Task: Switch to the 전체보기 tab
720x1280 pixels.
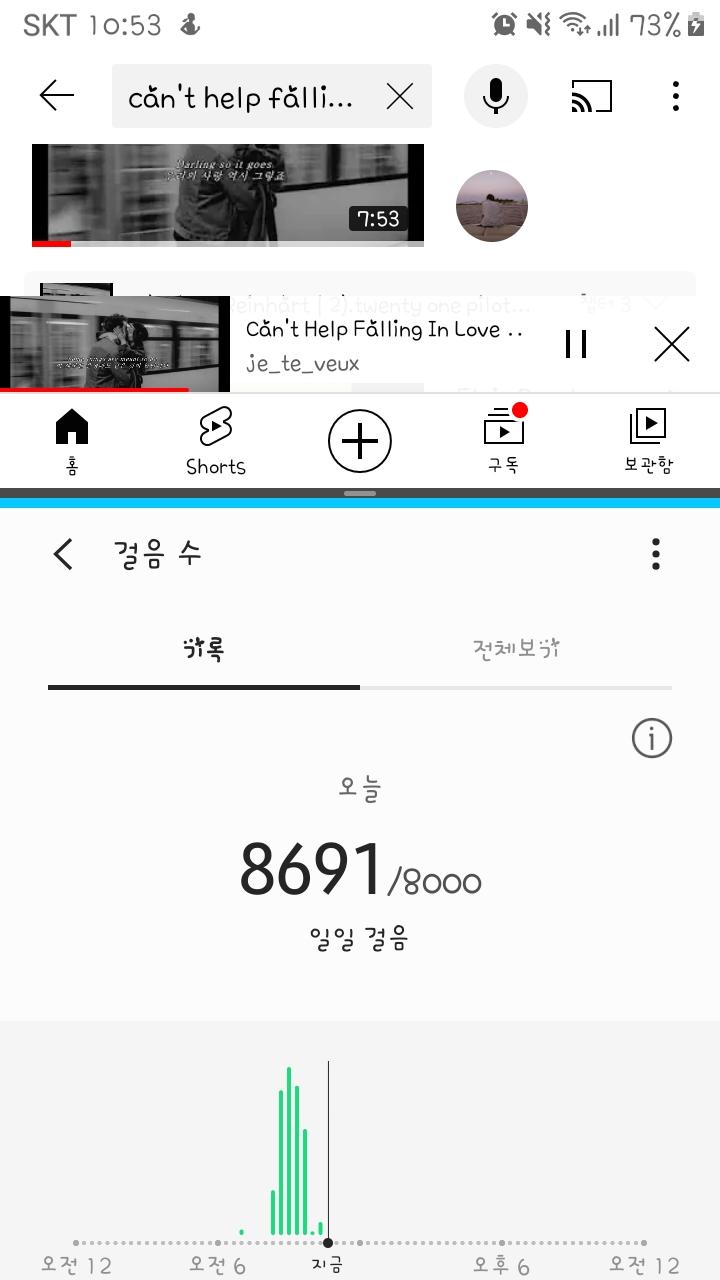Action: [516, 649]
